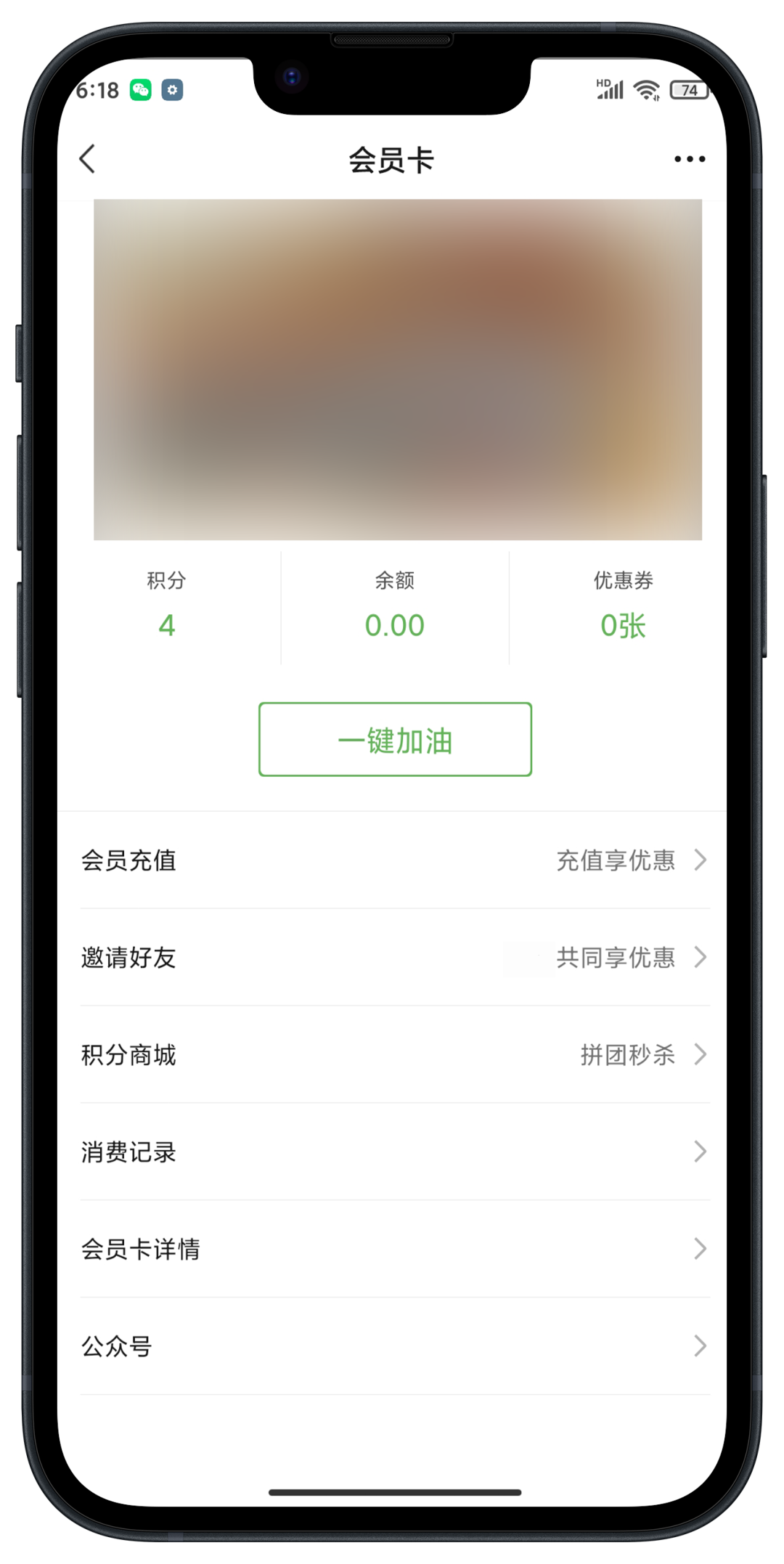Tap the 一键加油 button
Viewport: 784px width, 1564px height.
click(395, 739)
